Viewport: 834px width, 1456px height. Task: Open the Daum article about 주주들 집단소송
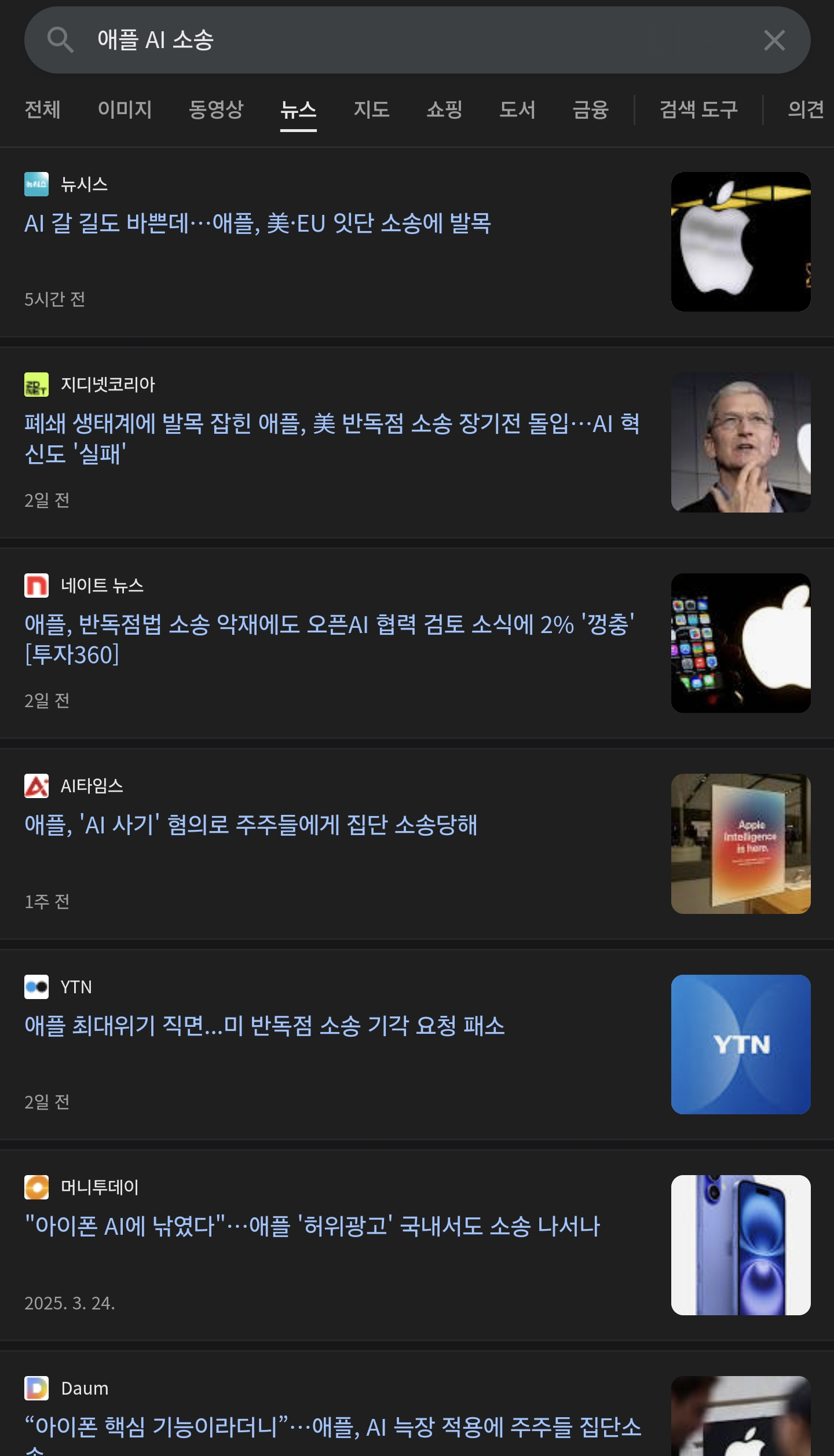pos(333,1434)
